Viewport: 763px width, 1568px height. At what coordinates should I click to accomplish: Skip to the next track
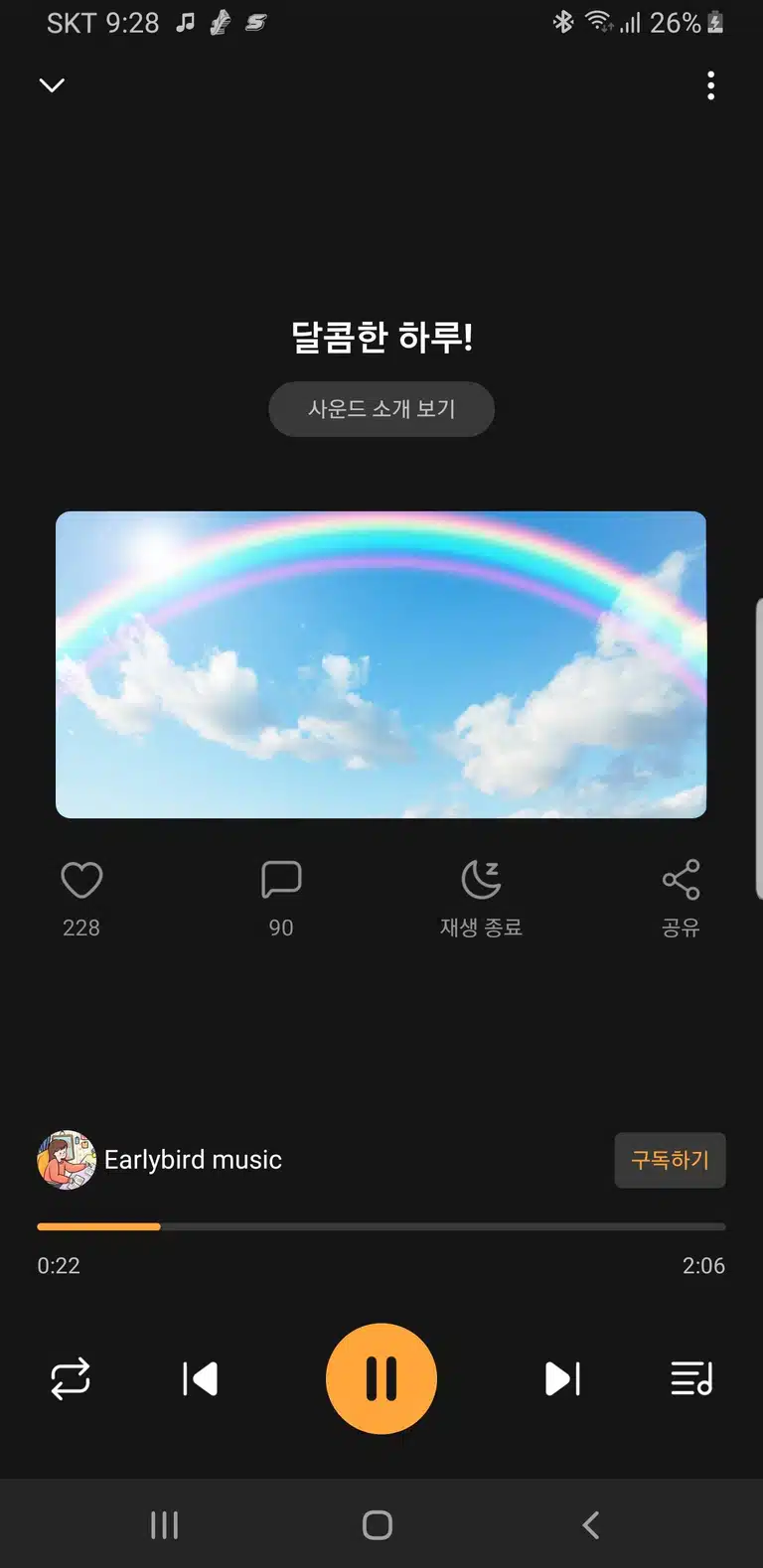click(x=562, y=1379)
